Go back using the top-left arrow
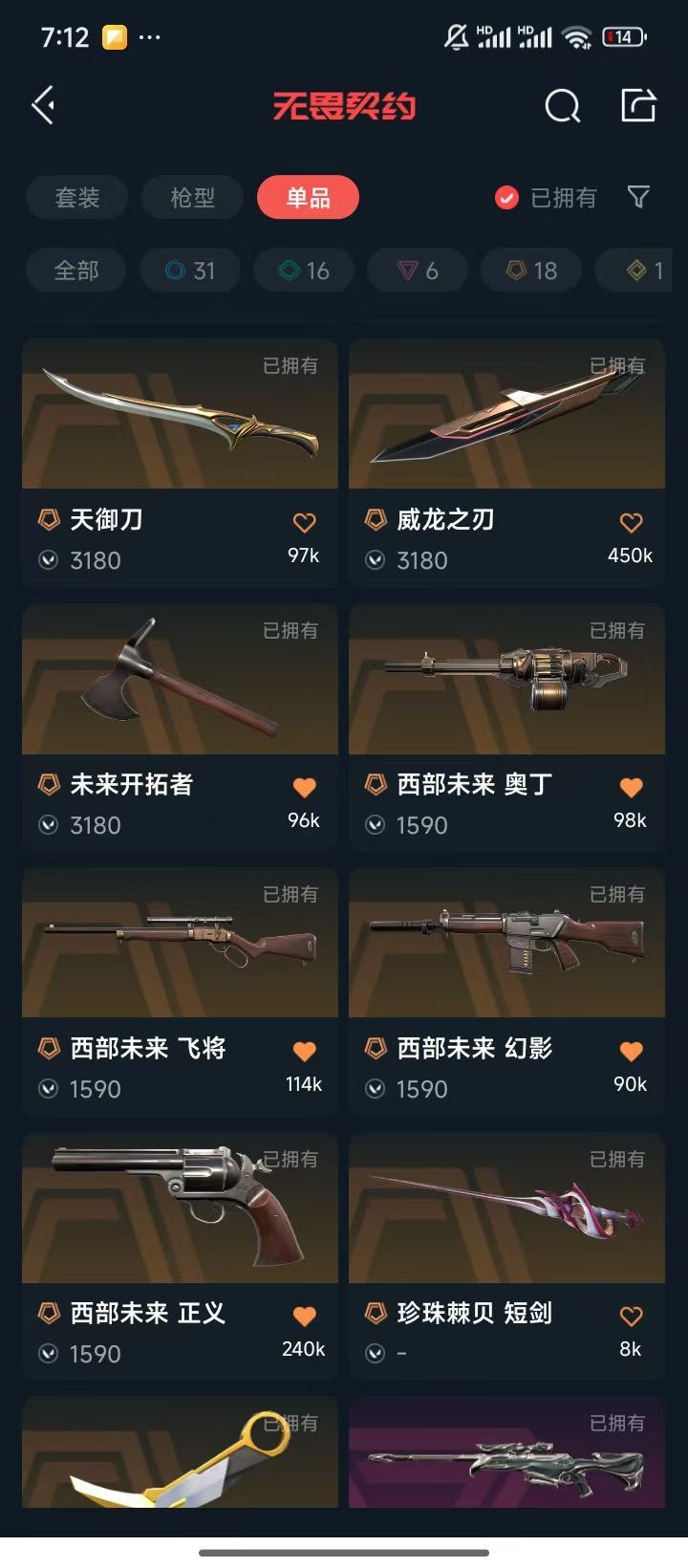Screen dimensions: 688x1568 (43, 105)
